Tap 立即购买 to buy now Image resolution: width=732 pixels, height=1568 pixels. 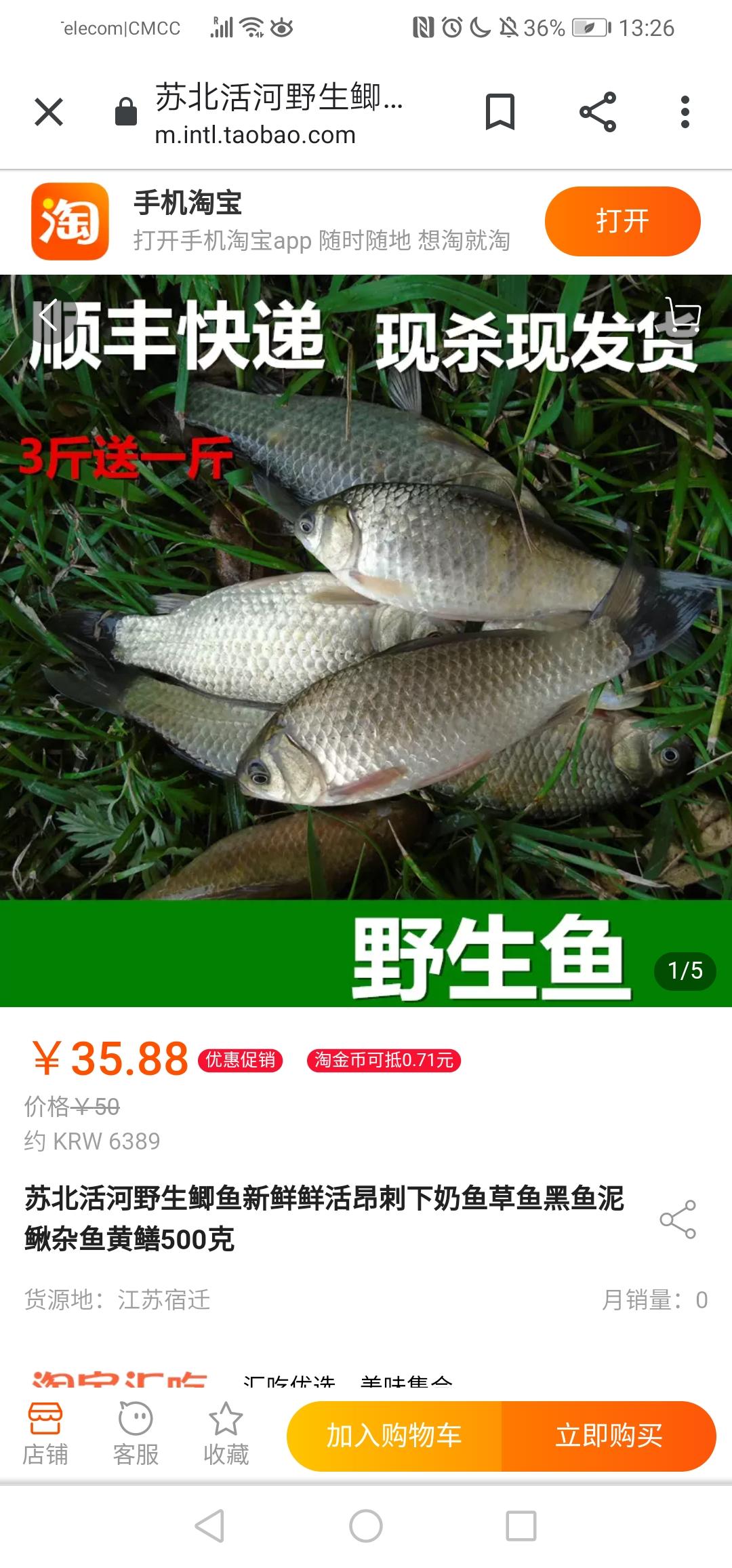[x=609, y=1436]
